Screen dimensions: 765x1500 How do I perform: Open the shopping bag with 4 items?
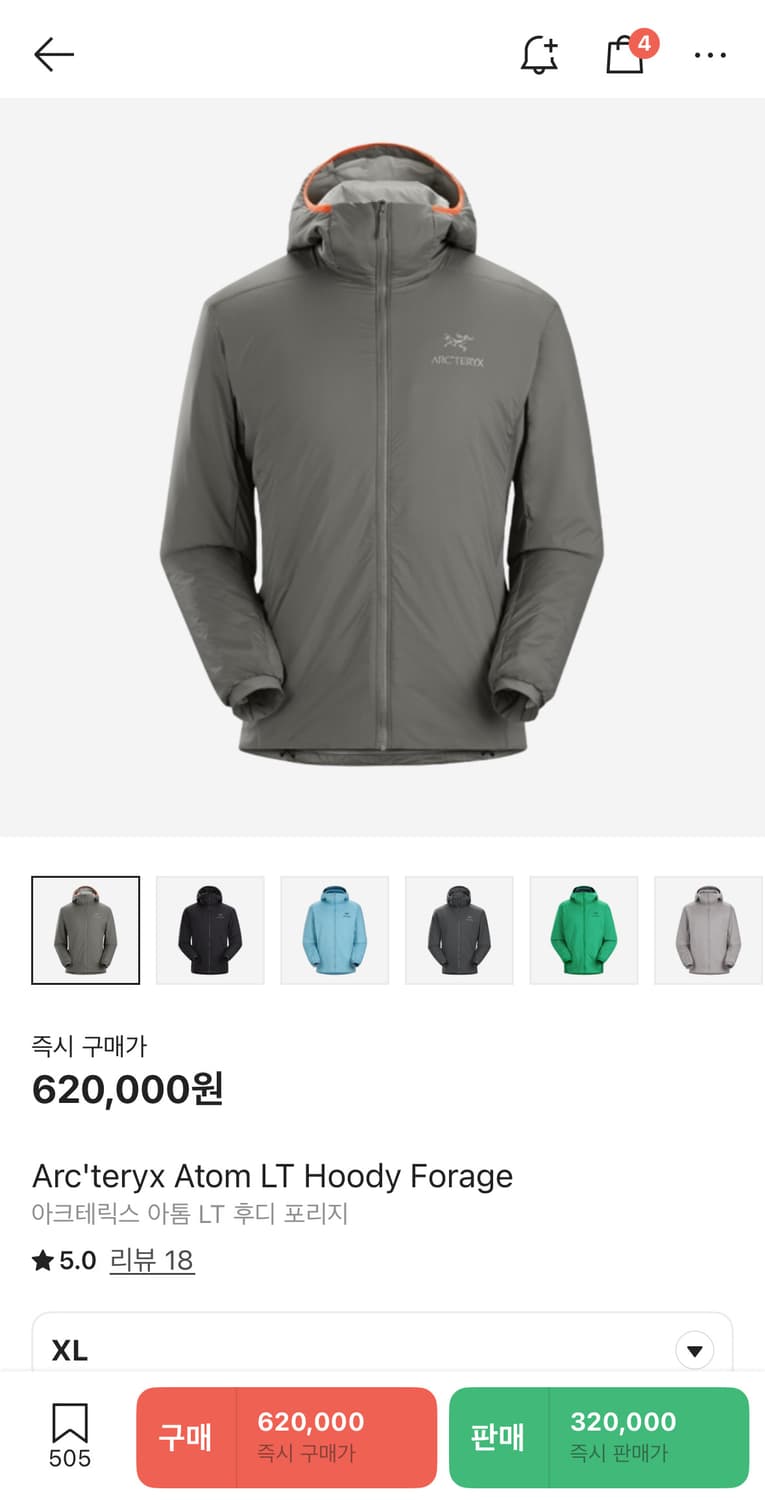point(630,52)
